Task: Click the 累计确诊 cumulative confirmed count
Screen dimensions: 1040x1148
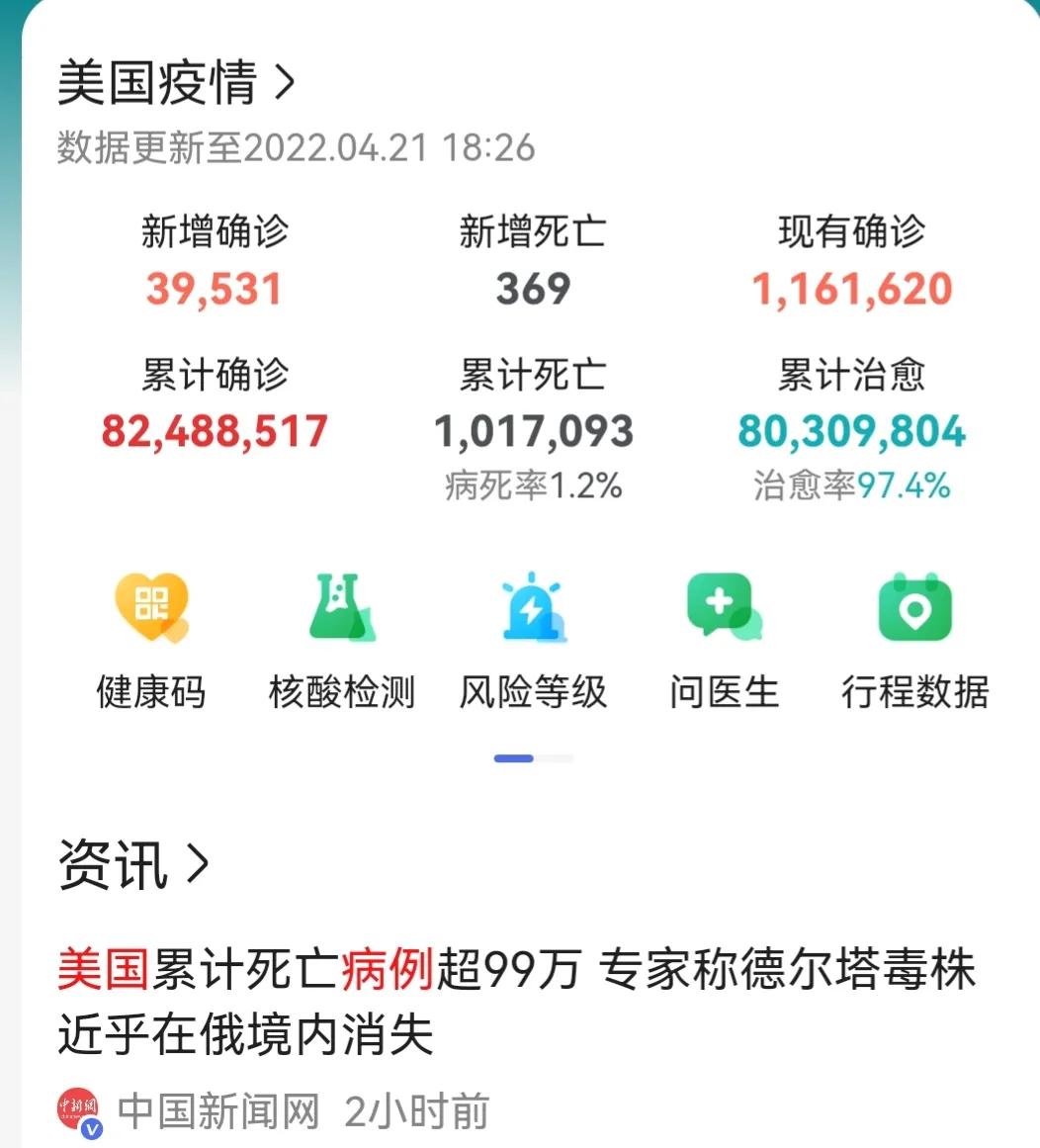Action: coord(216,430)
